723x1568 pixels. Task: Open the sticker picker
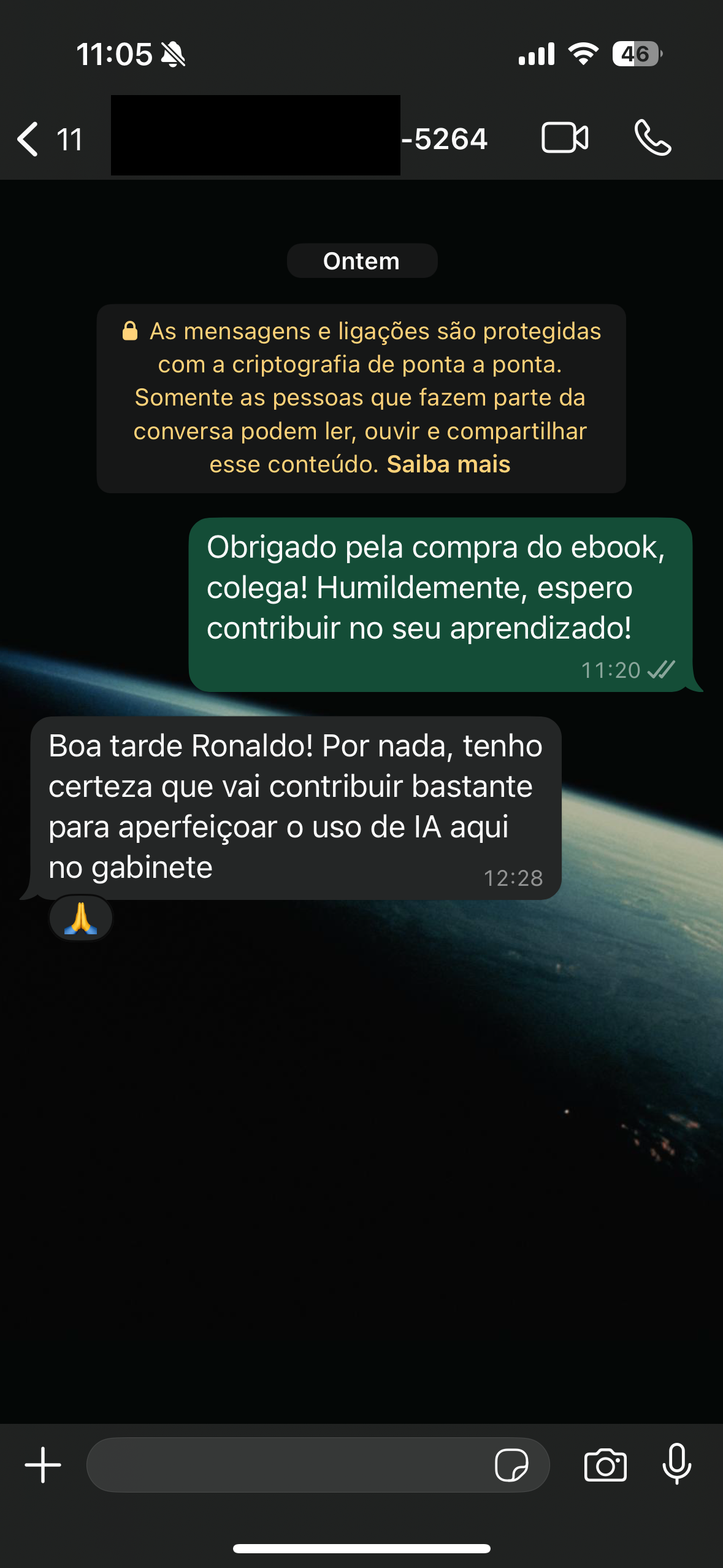(x=511, y=1465)
